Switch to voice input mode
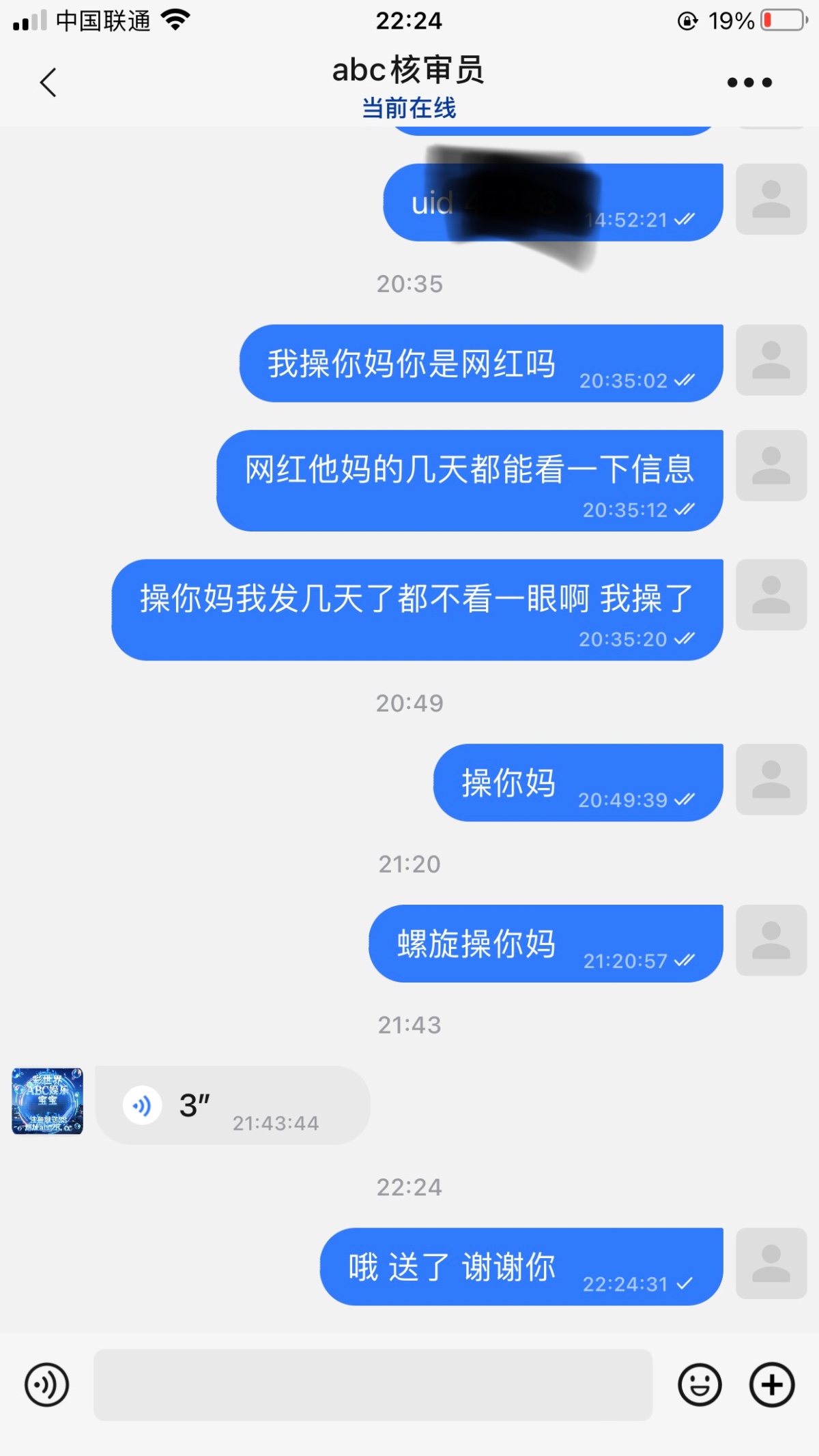The image size is (819, 1456). 46,1384
